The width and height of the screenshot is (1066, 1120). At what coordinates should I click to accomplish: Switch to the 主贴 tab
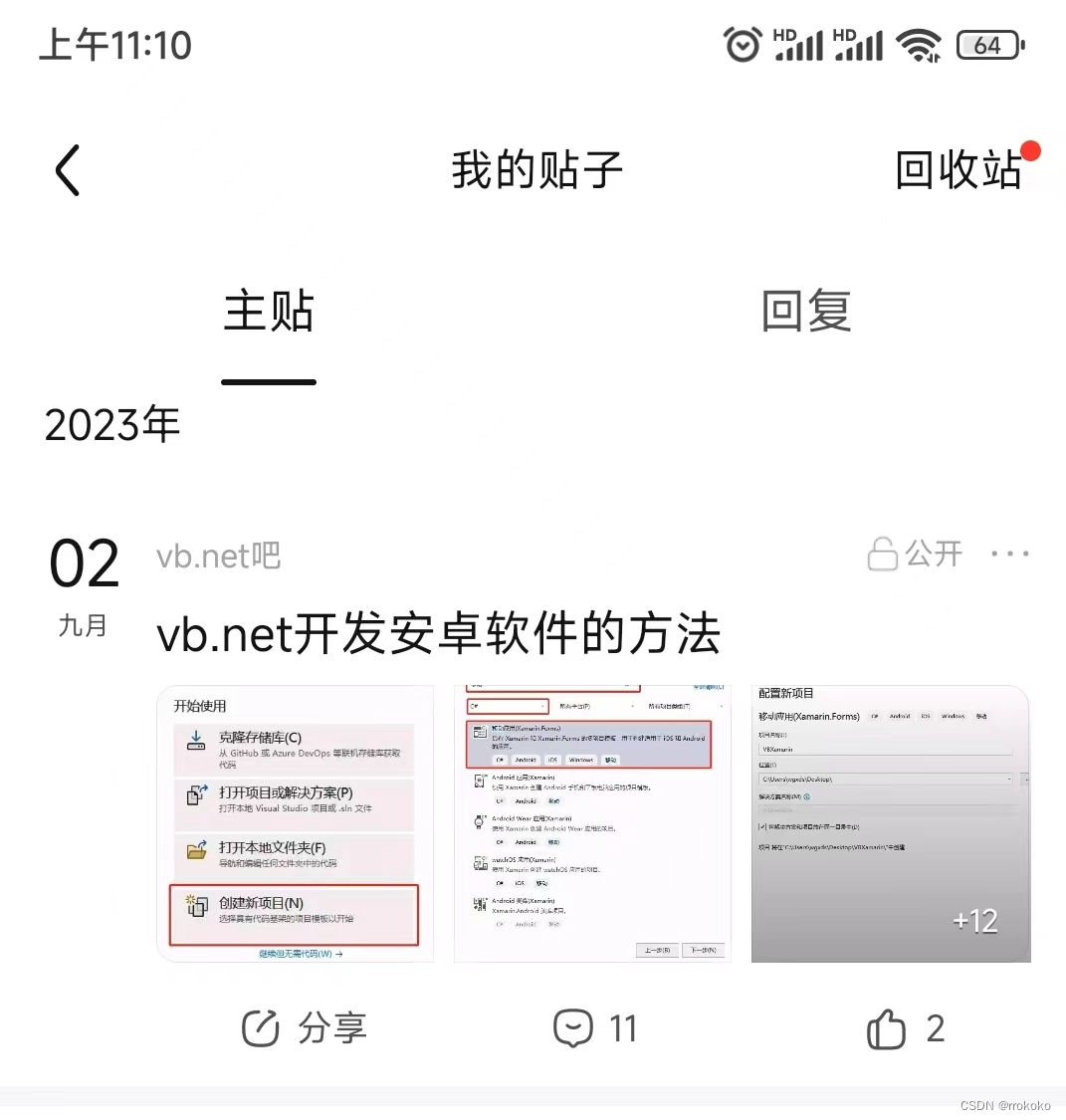(x=269, y=312)
